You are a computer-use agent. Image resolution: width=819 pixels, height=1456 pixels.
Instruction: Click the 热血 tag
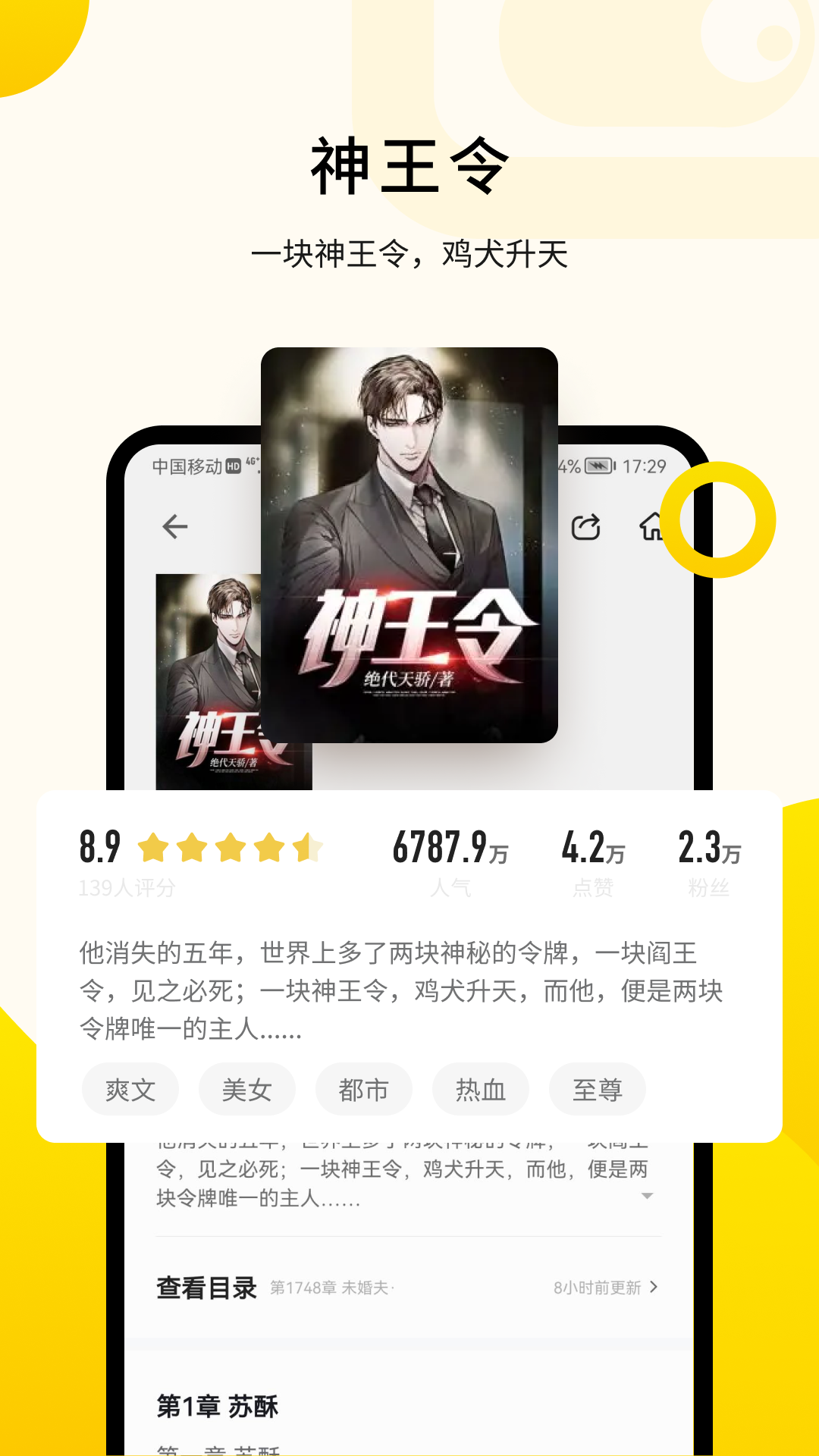point(480,1089)
